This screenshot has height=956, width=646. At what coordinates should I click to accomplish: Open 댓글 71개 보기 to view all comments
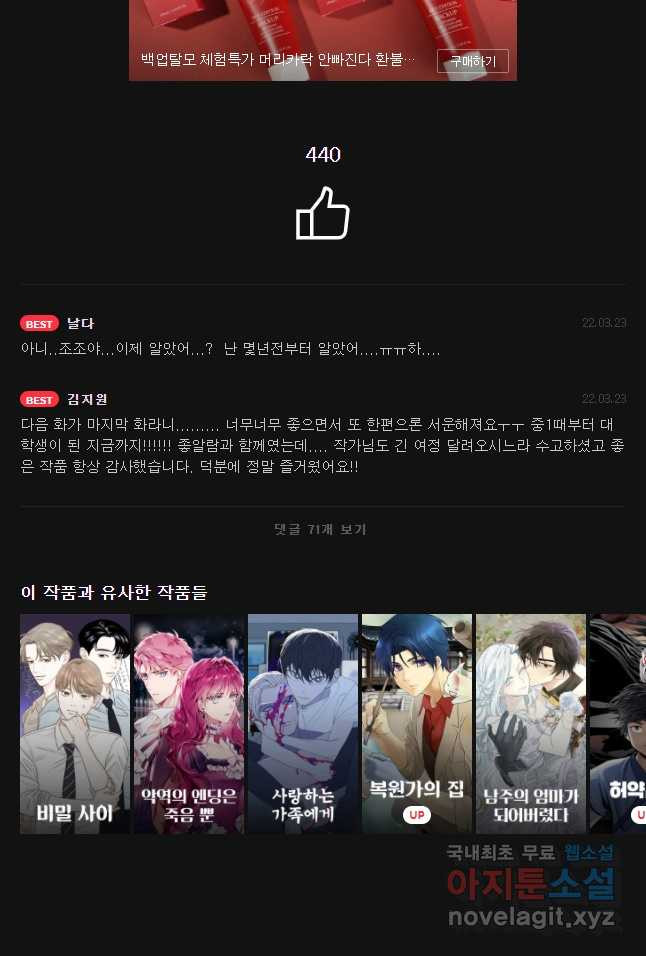pos(322,529)
